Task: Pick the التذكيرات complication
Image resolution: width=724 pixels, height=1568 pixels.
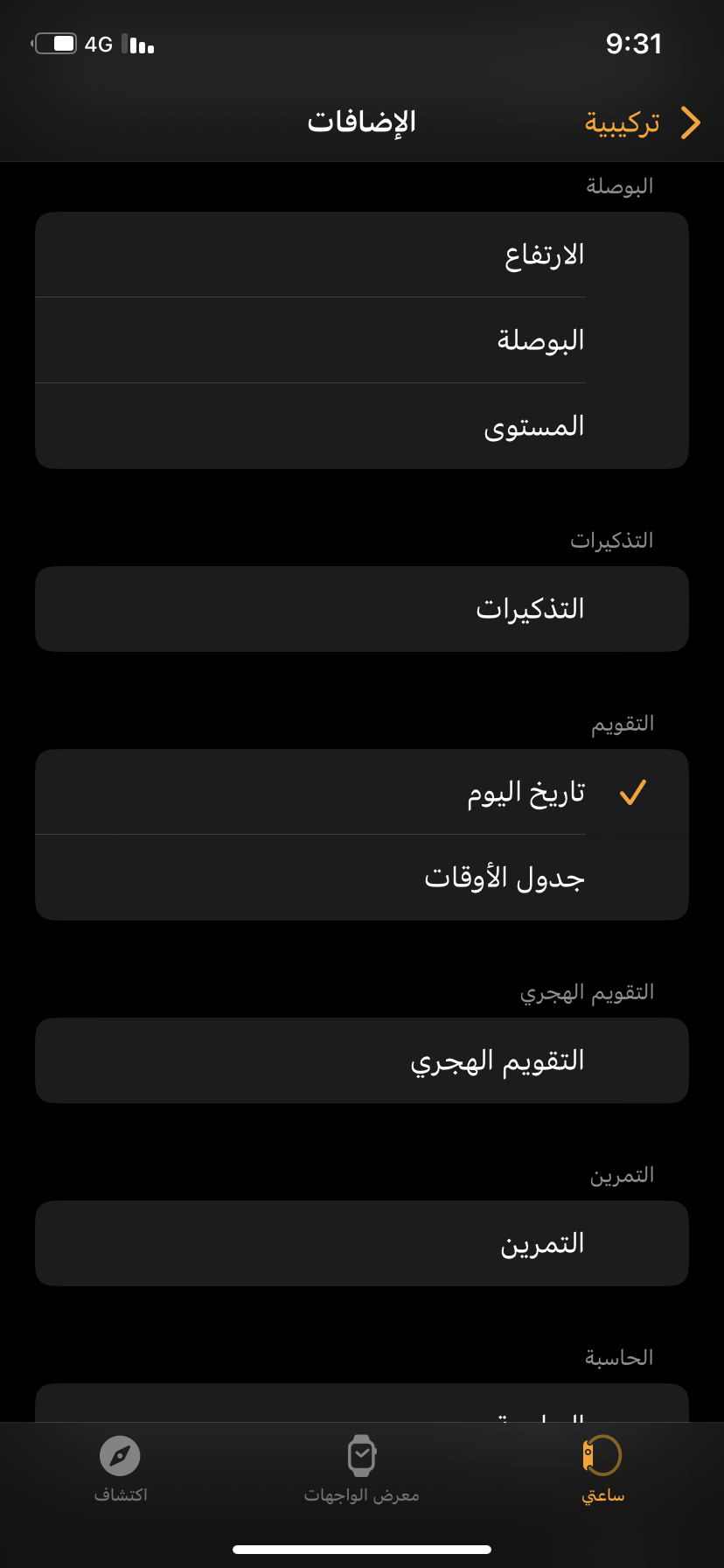Action: (362, 609)
